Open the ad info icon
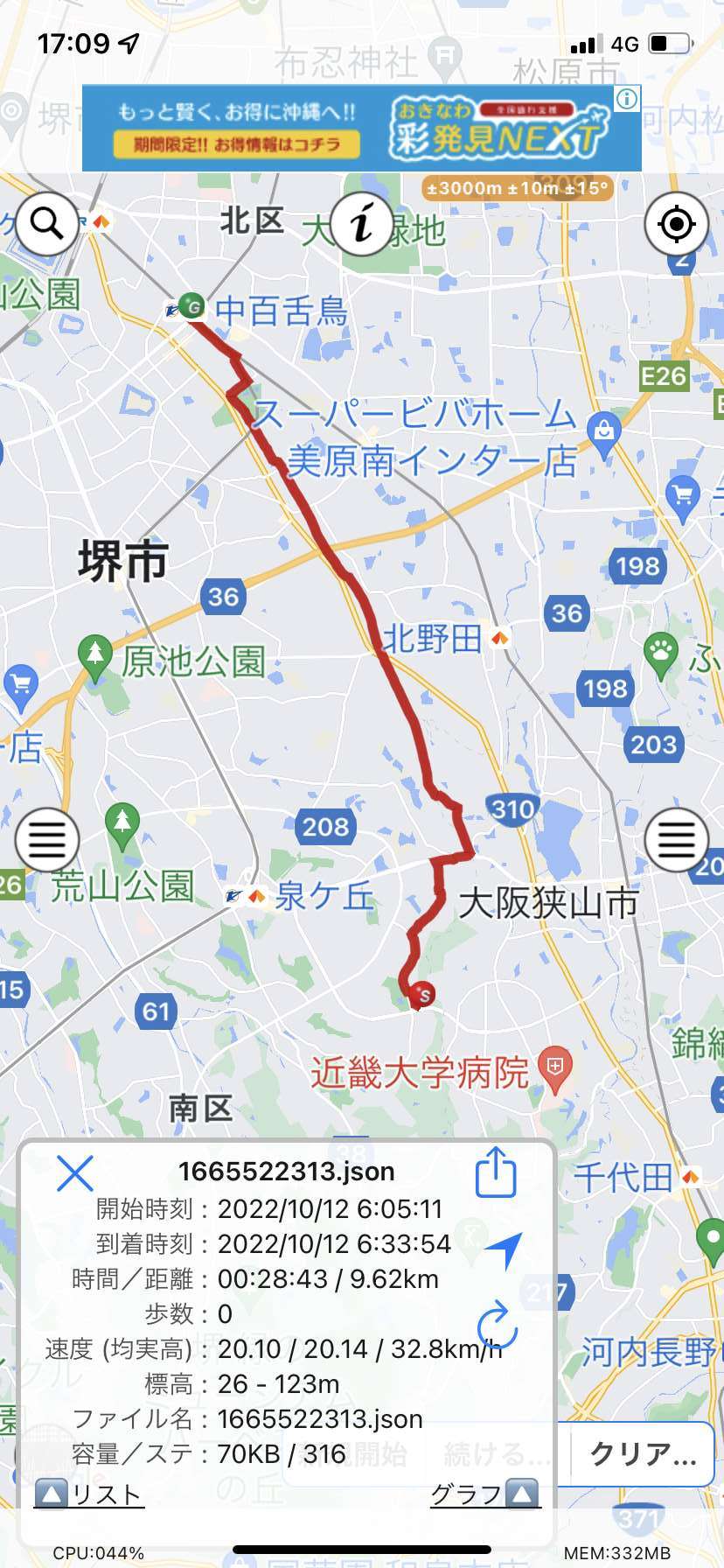724x1568 pixels. pos(627,99)
